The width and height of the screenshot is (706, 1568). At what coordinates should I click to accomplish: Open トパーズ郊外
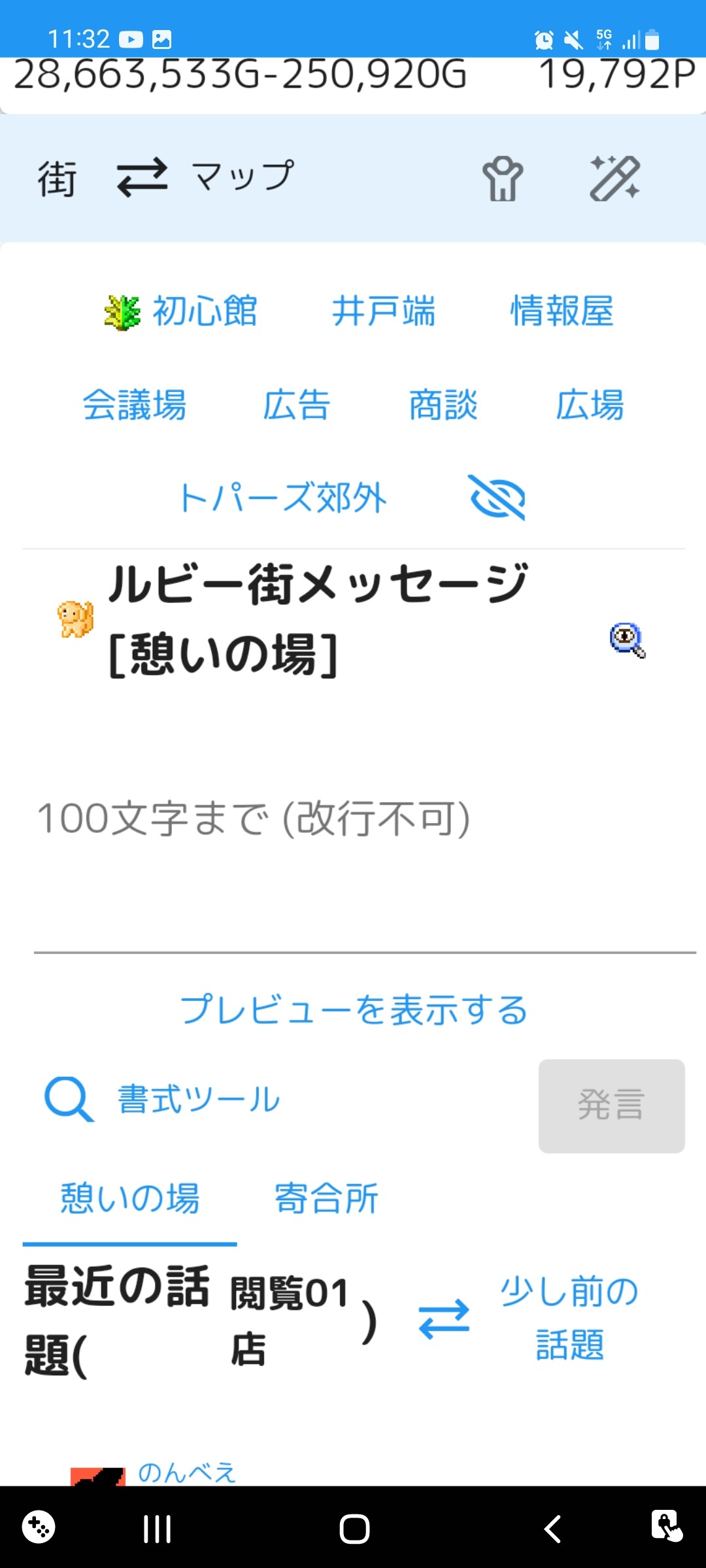click(282, 498)
